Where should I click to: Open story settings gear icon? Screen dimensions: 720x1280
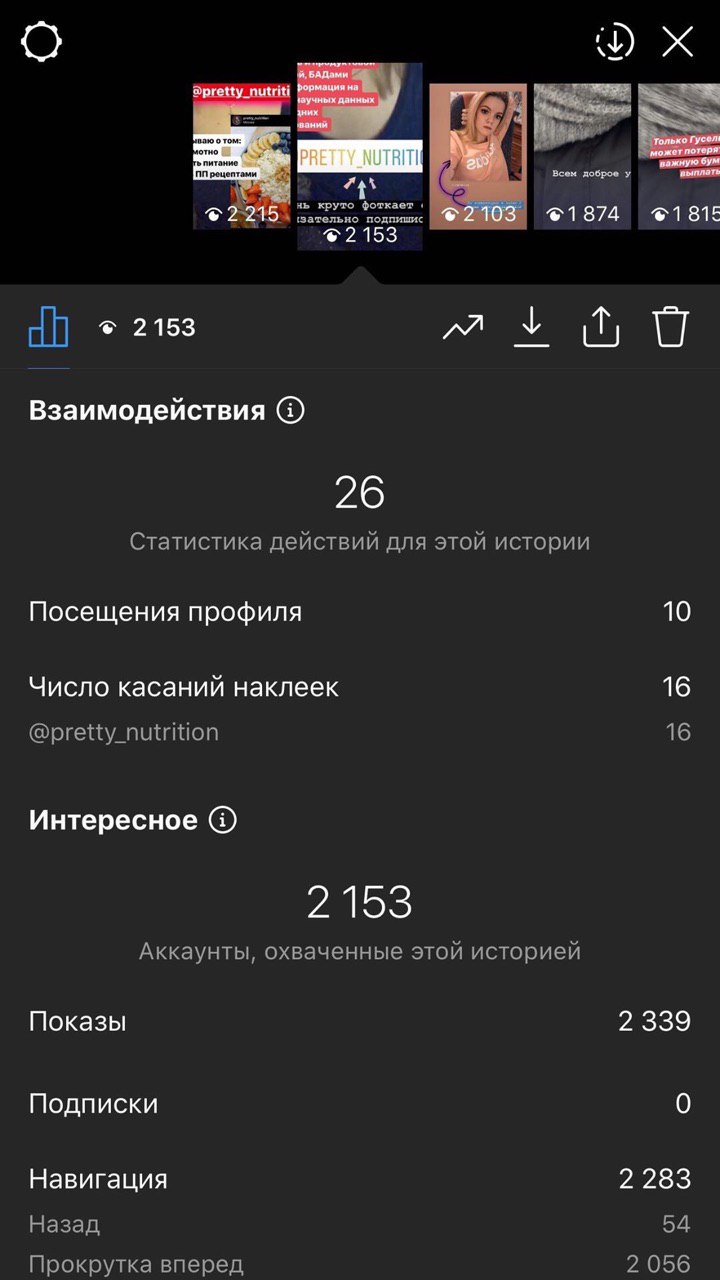pos(41,42)
